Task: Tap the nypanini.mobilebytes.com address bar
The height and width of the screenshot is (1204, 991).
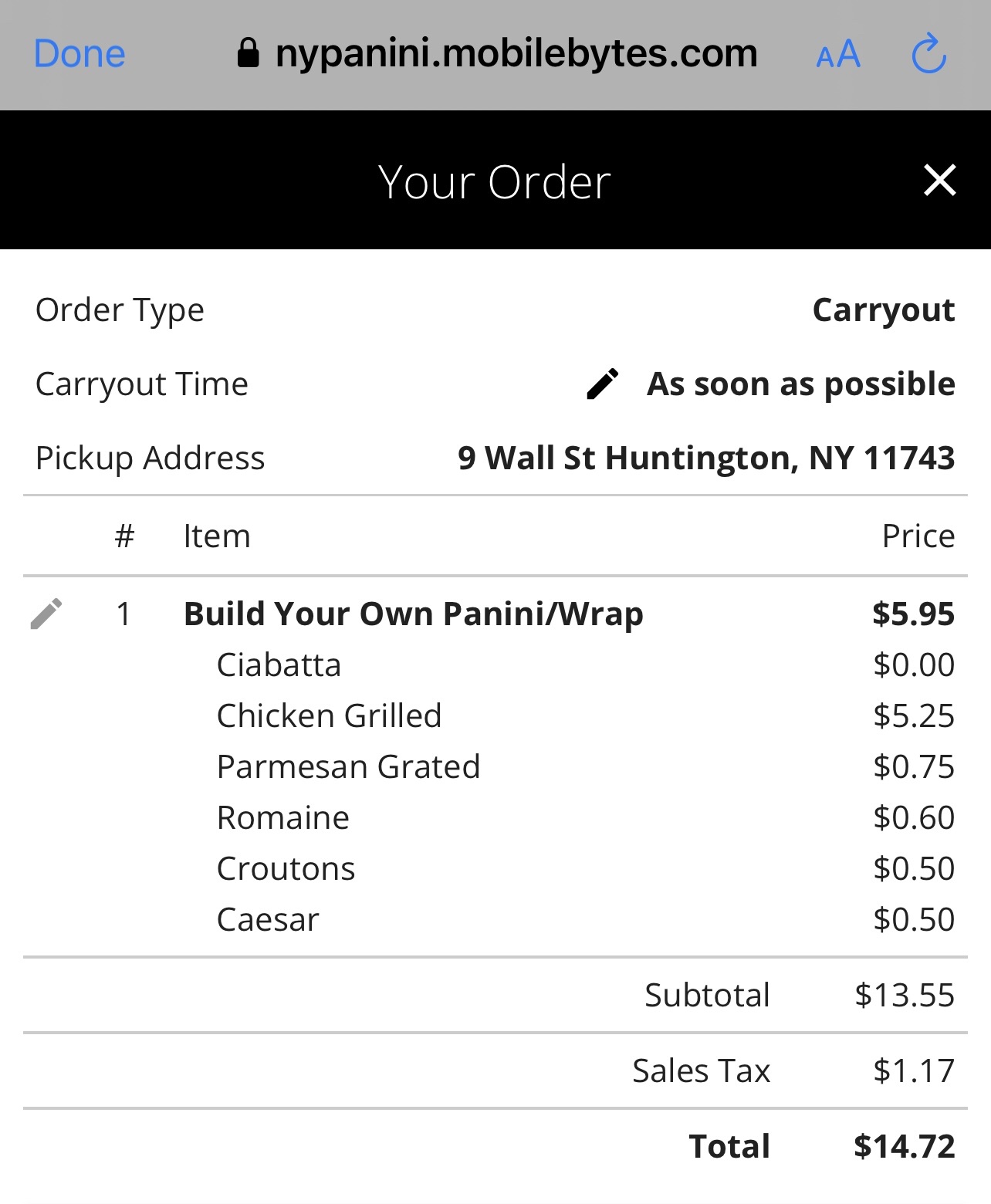Action: [498, 54]
